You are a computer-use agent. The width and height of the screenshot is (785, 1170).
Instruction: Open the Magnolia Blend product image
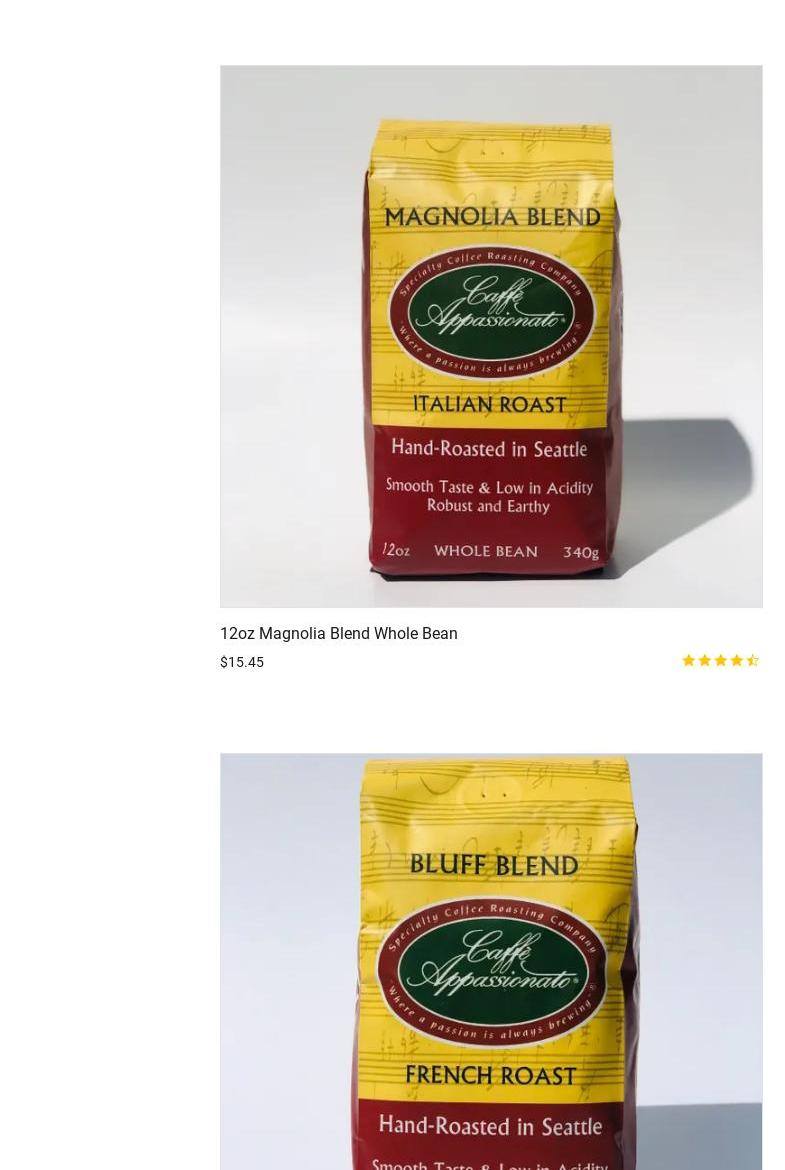(490, 336)
